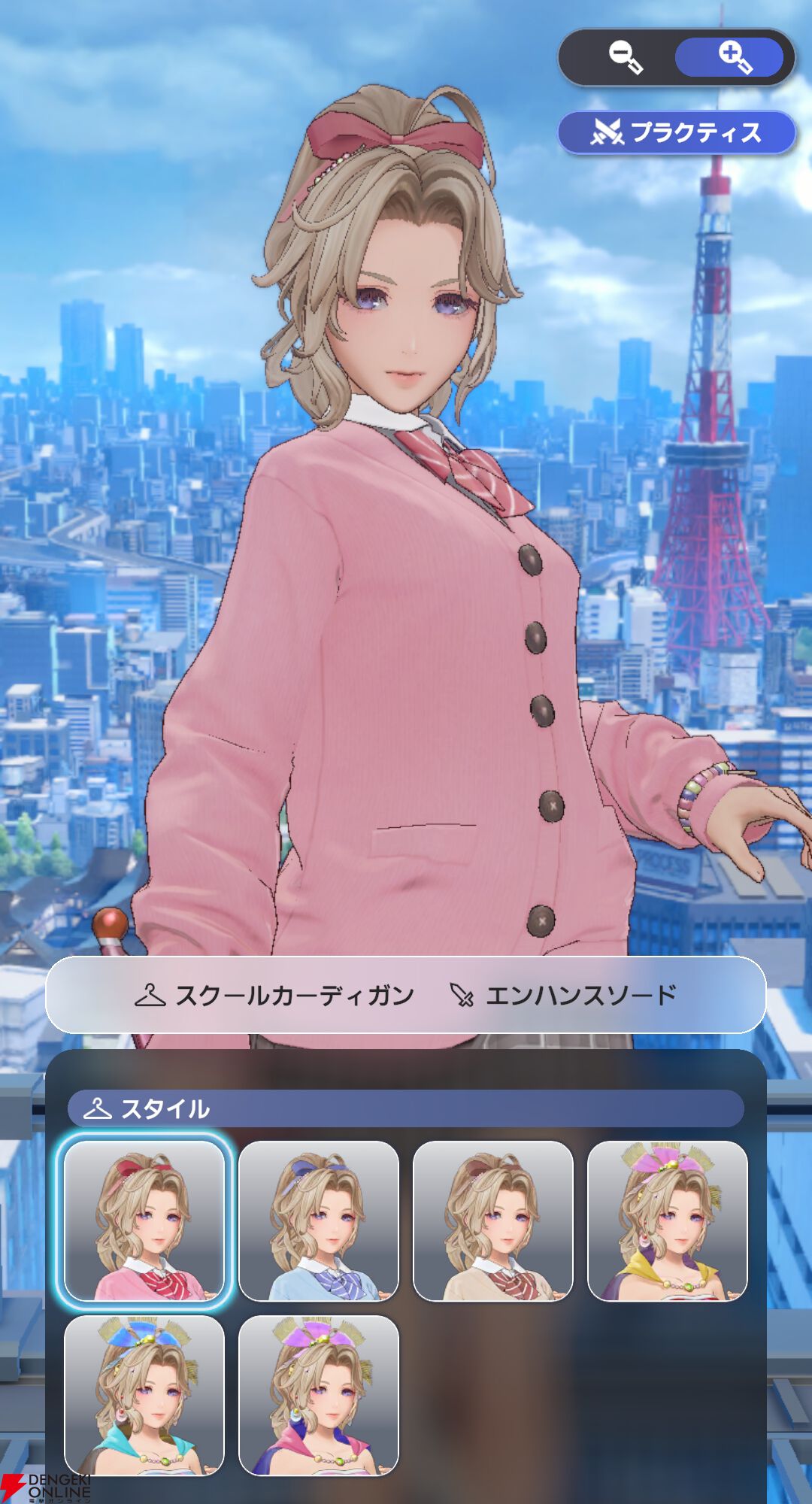812x1504 pixels.
Task: Open the プラクティス practice mode
Action: tap(676, 133)
